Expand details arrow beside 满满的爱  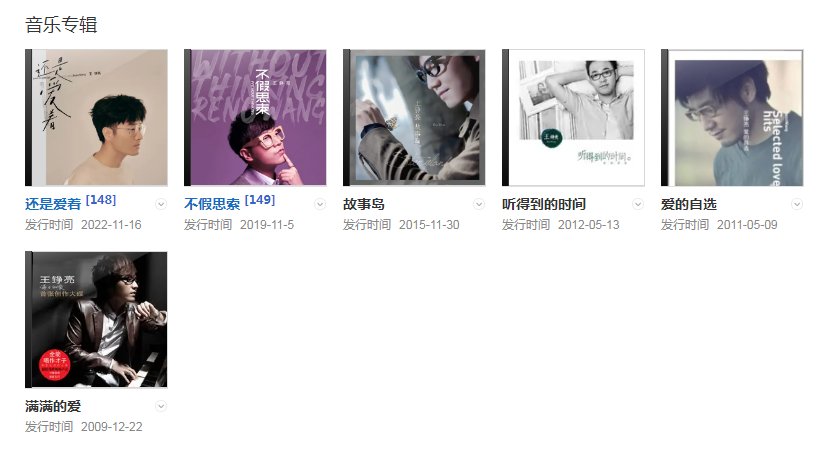tap(161, 406)
